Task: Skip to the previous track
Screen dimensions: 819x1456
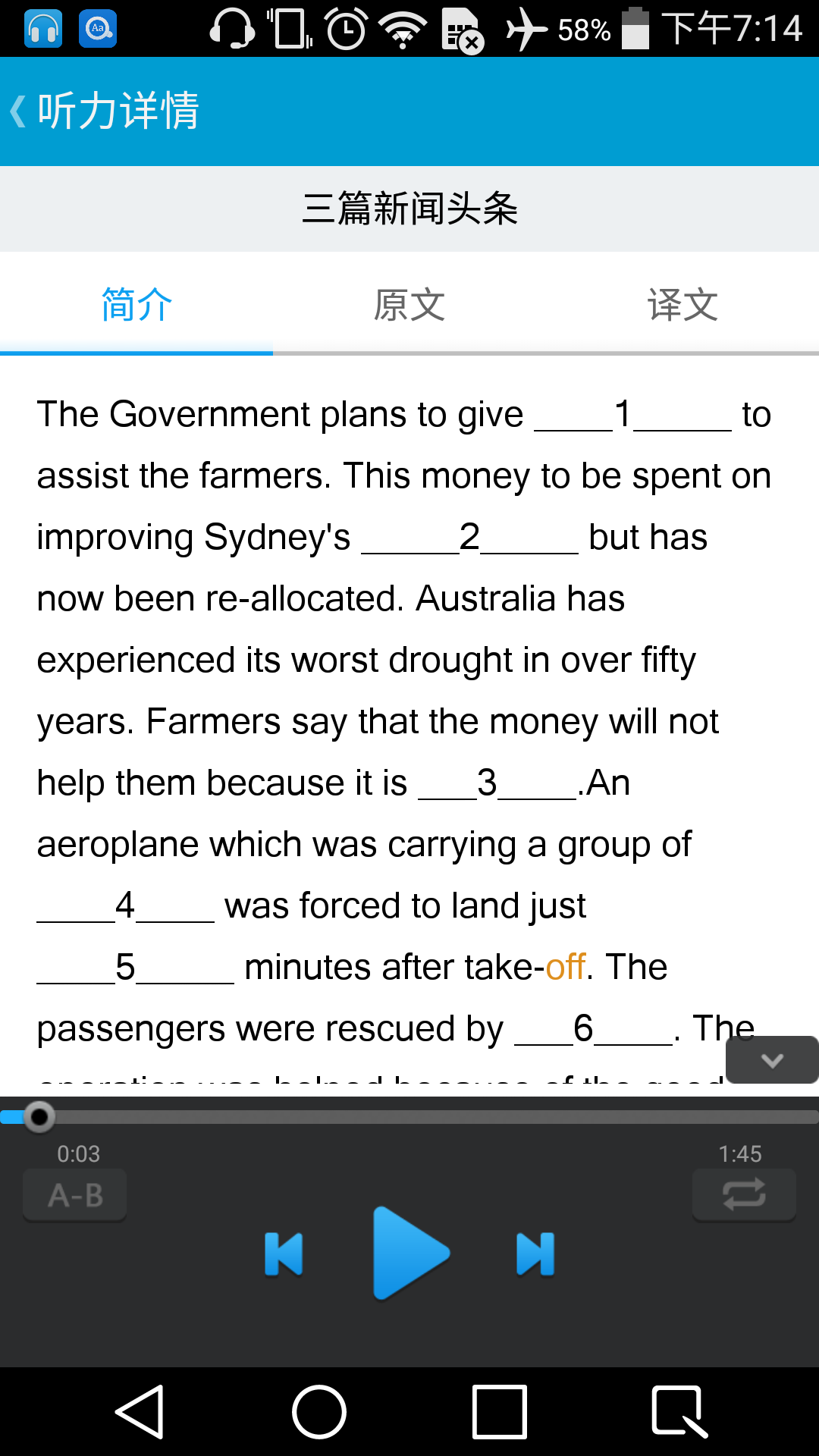Action: tap(284, 1254)
